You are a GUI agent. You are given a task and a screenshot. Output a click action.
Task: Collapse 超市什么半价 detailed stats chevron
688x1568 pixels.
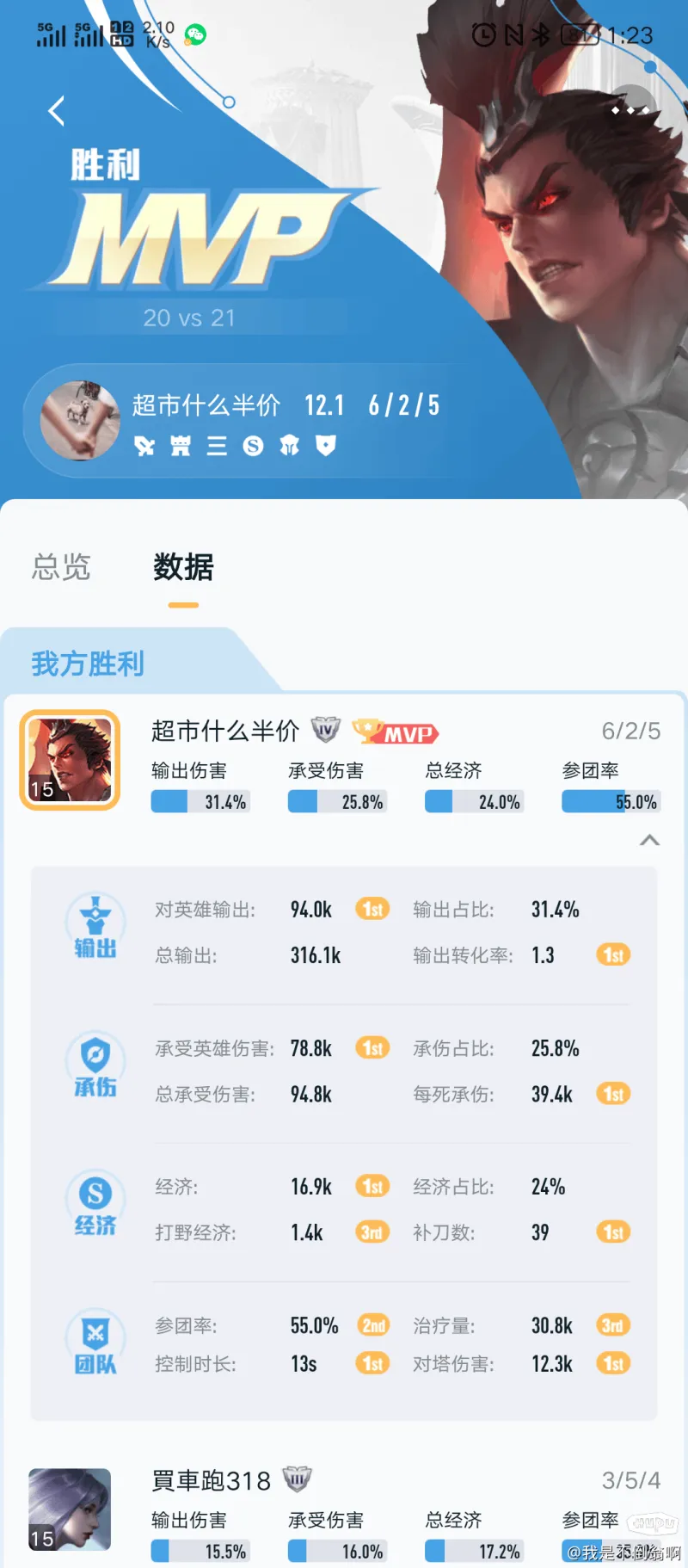coord(649,840)
